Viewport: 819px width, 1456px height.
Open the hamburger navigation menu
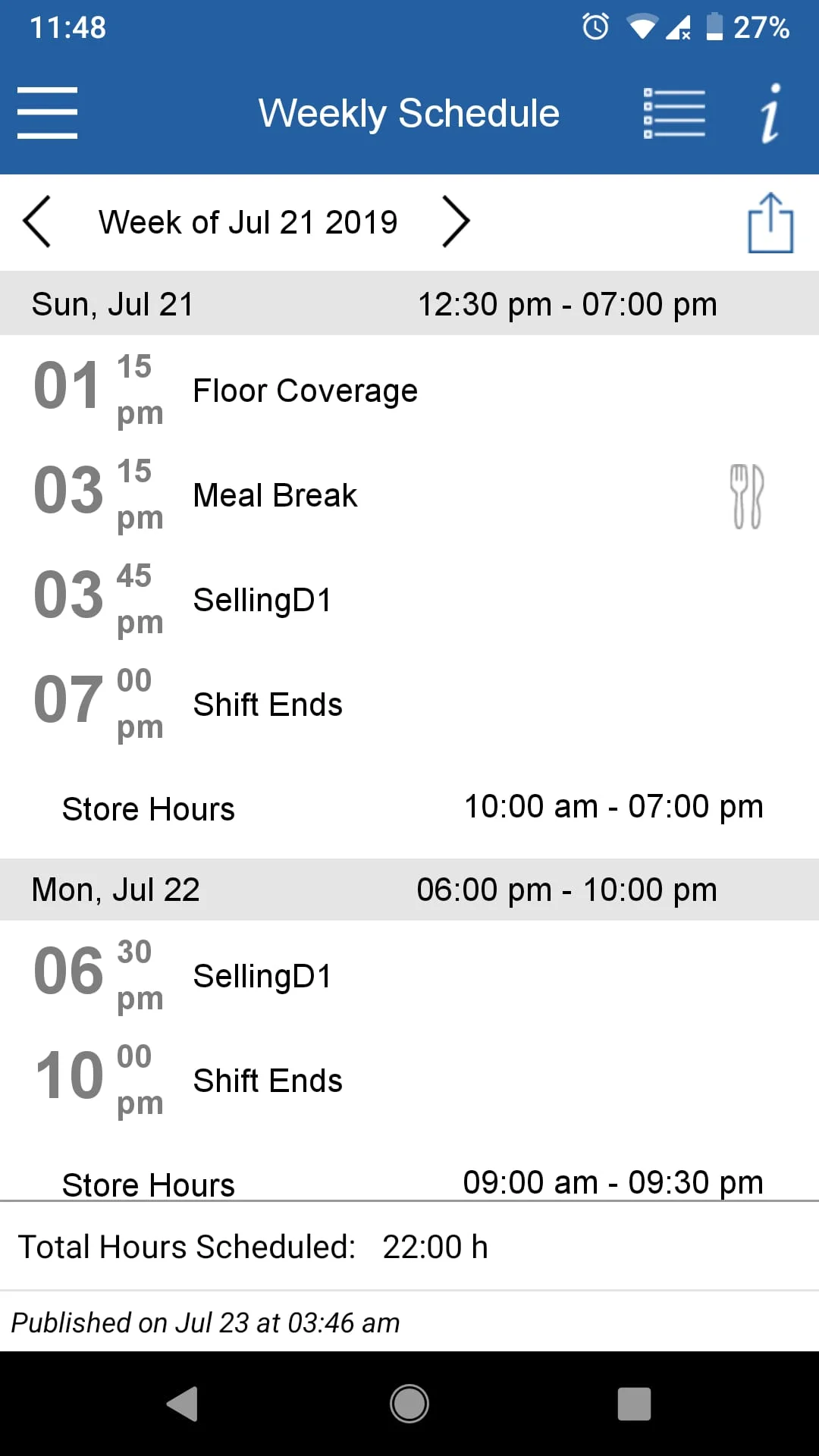point(47,112)
